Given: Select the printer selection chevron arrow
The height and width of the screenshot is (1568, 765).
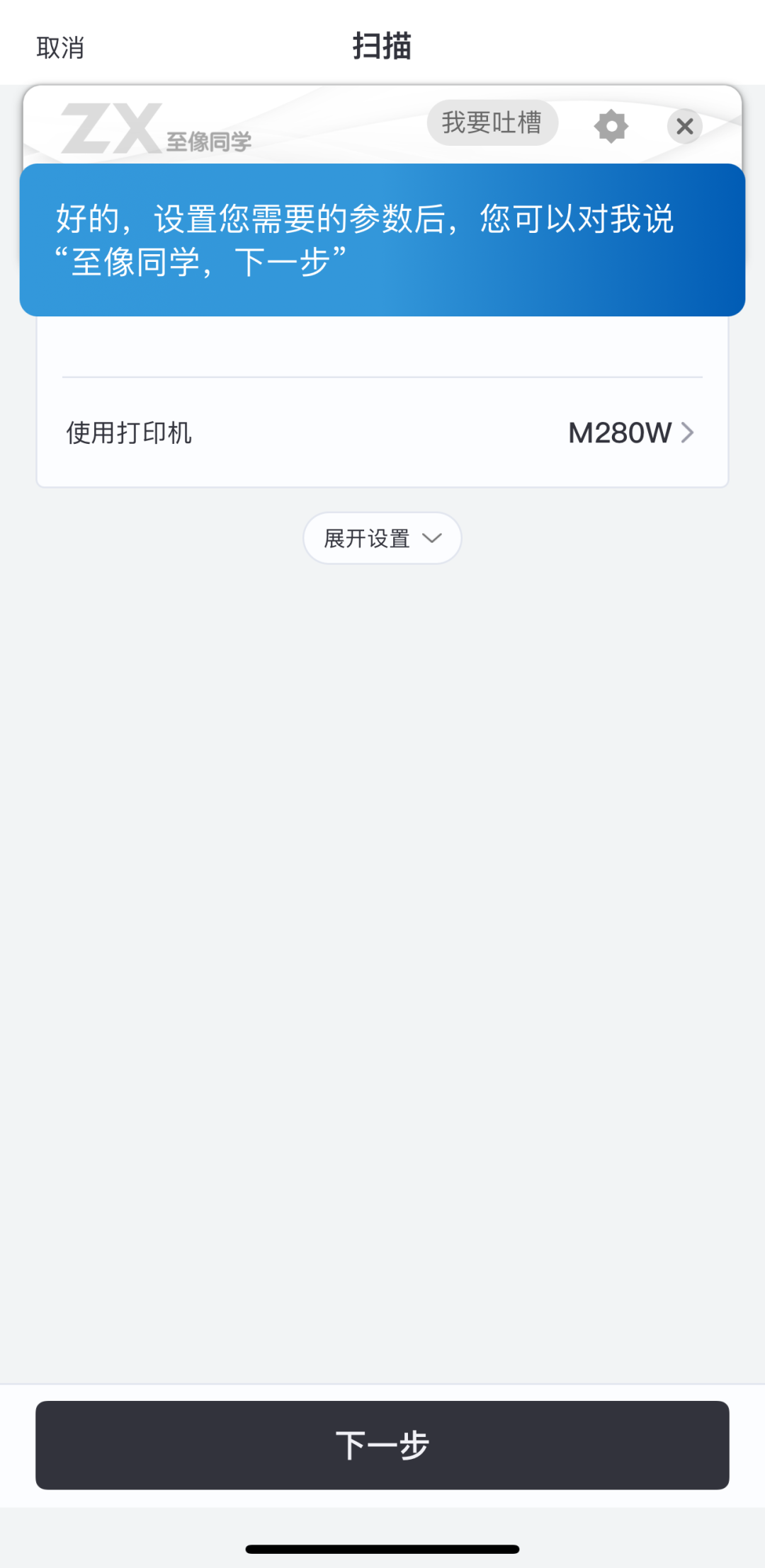Looking at the screenshot, I should pos(686,433).
